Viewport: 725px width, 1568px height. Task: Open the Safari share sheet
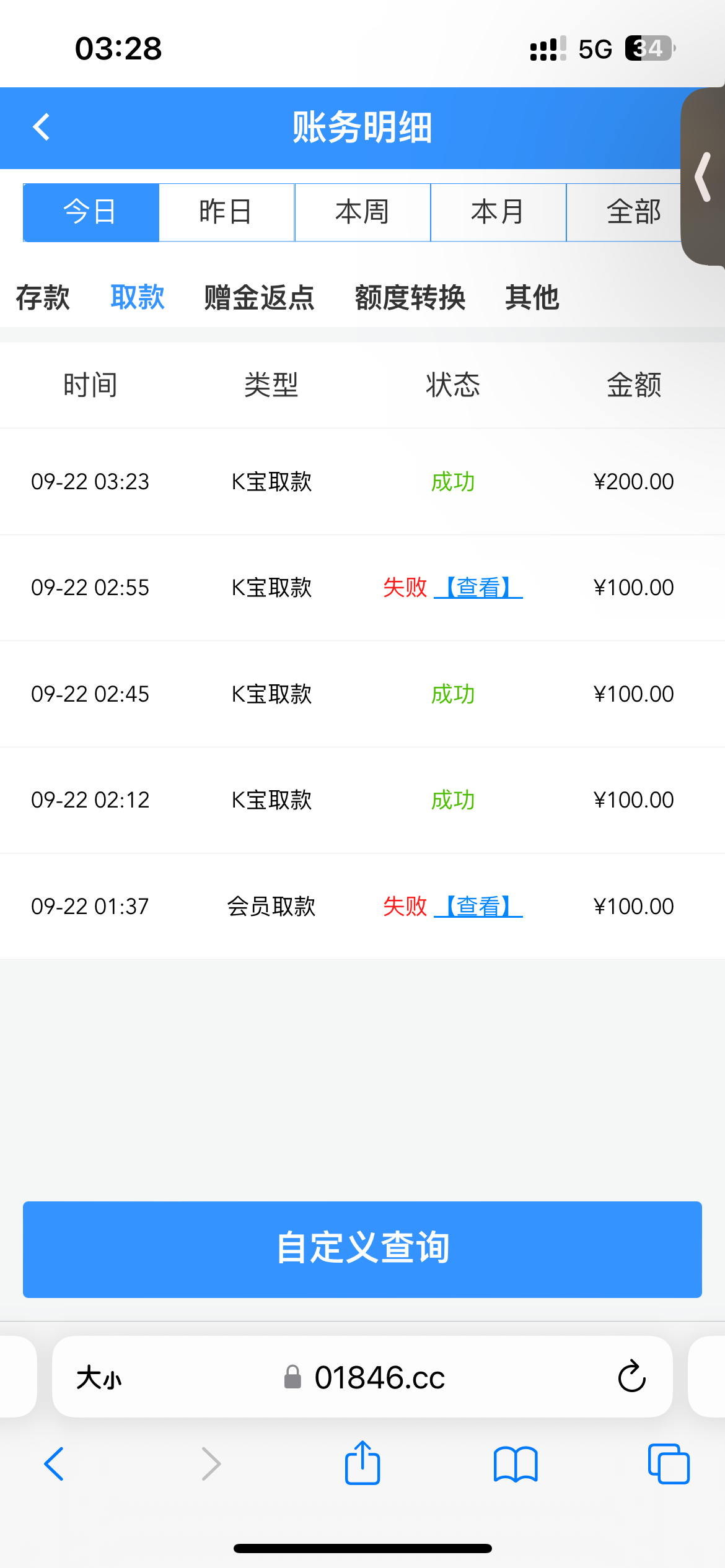362,1464
